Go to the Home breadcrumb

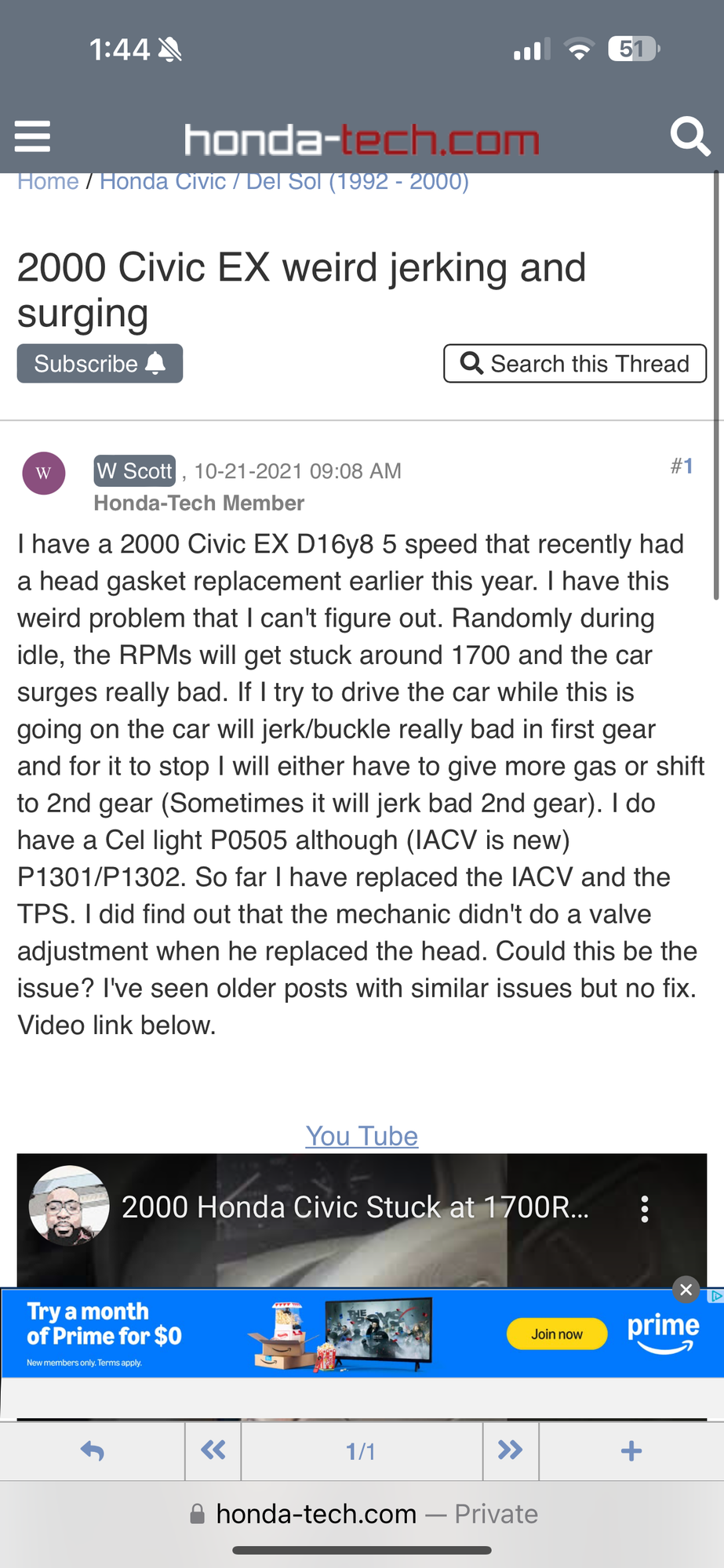(x=48, y=182)
